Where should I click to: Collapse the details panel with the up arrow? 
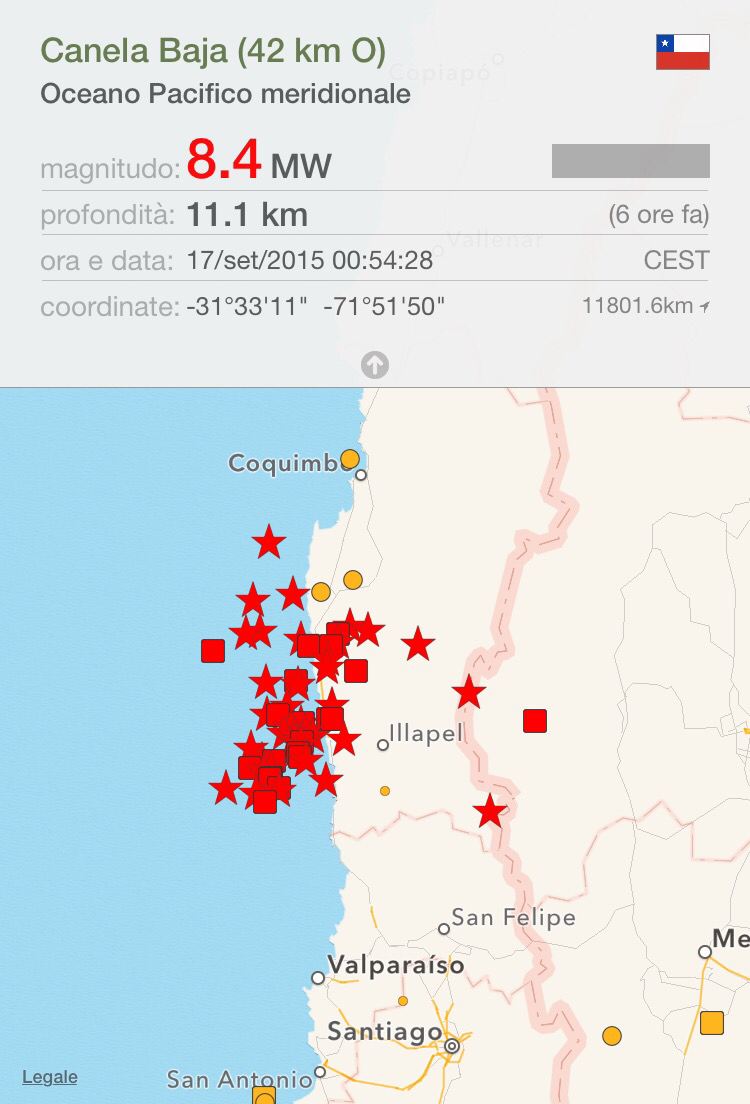[x=375, y=365]
